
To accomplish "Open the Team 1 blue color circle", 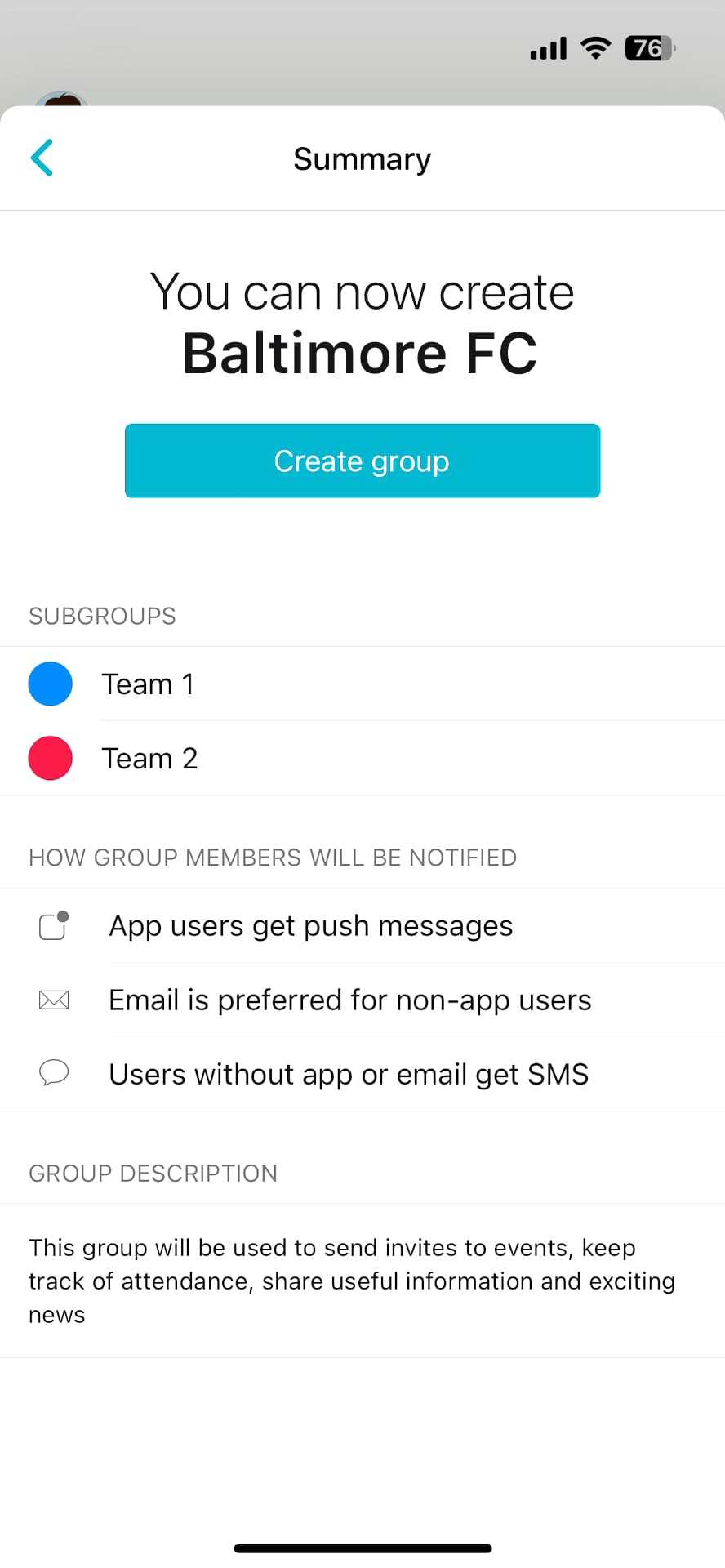I will coord(50,684).
